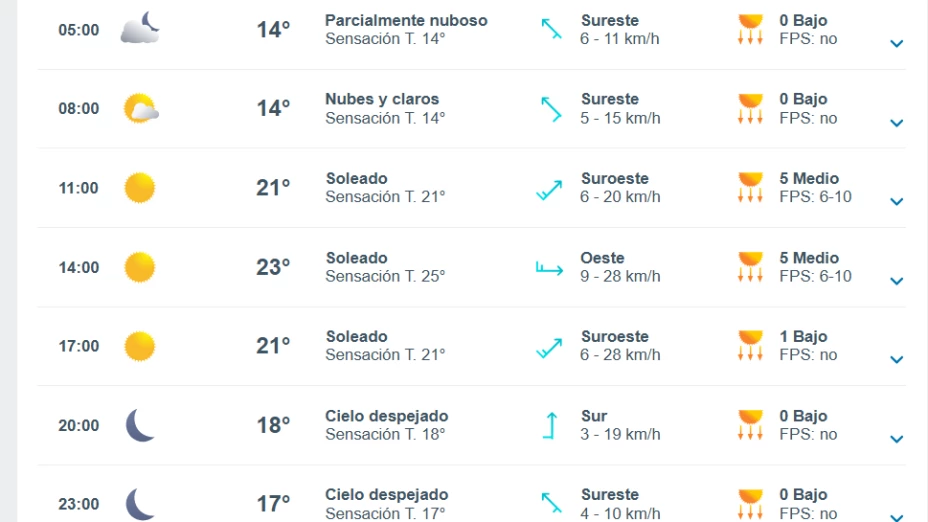Expand the 08:00 forecast row
This screenshot has width=928, height=522.
(x=896, y=123)
